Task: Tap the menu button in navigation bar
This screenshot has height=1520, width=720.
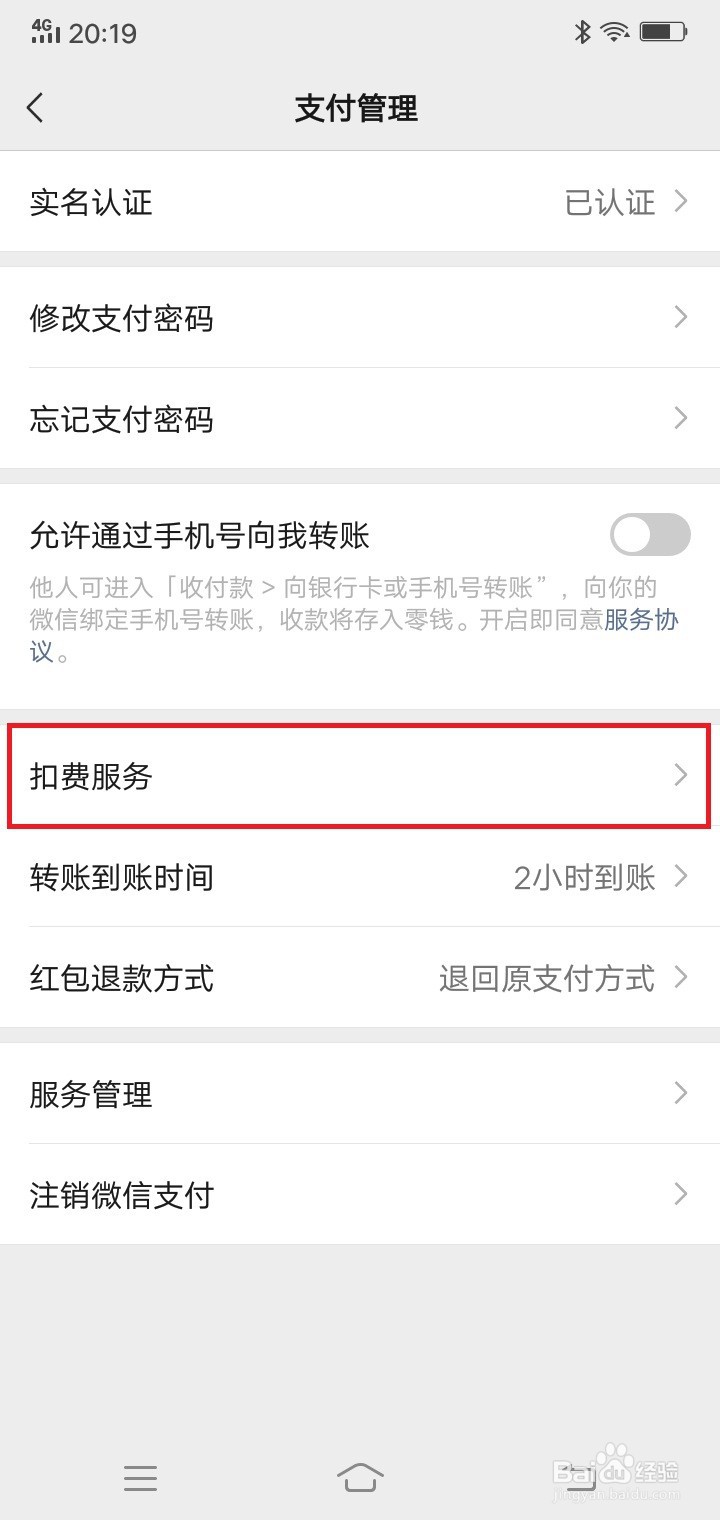Action: (x=140, y=1478)
